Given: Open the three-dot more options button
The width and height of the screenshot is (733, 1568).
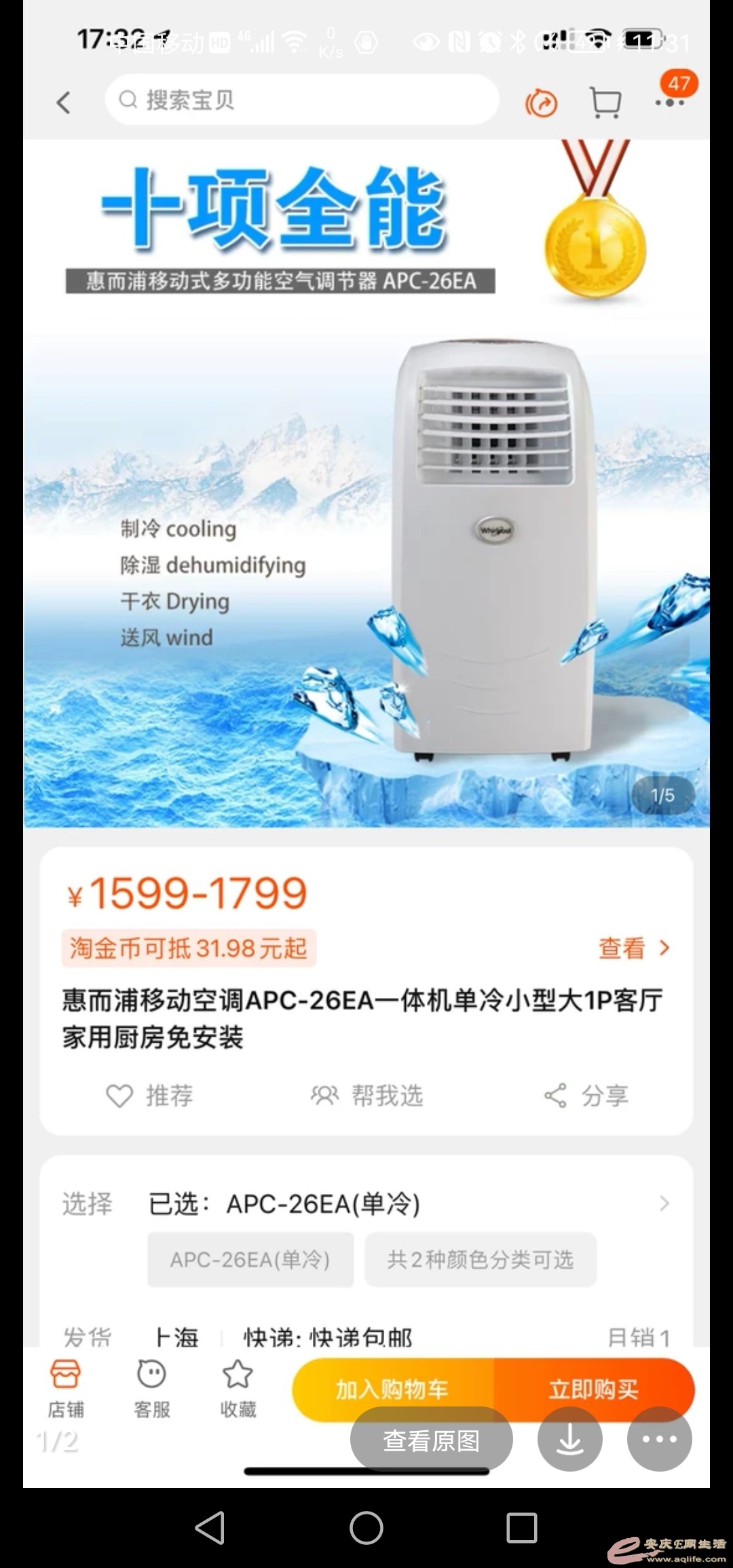Looking at the screenshot, I should [x=659, y=1439].
